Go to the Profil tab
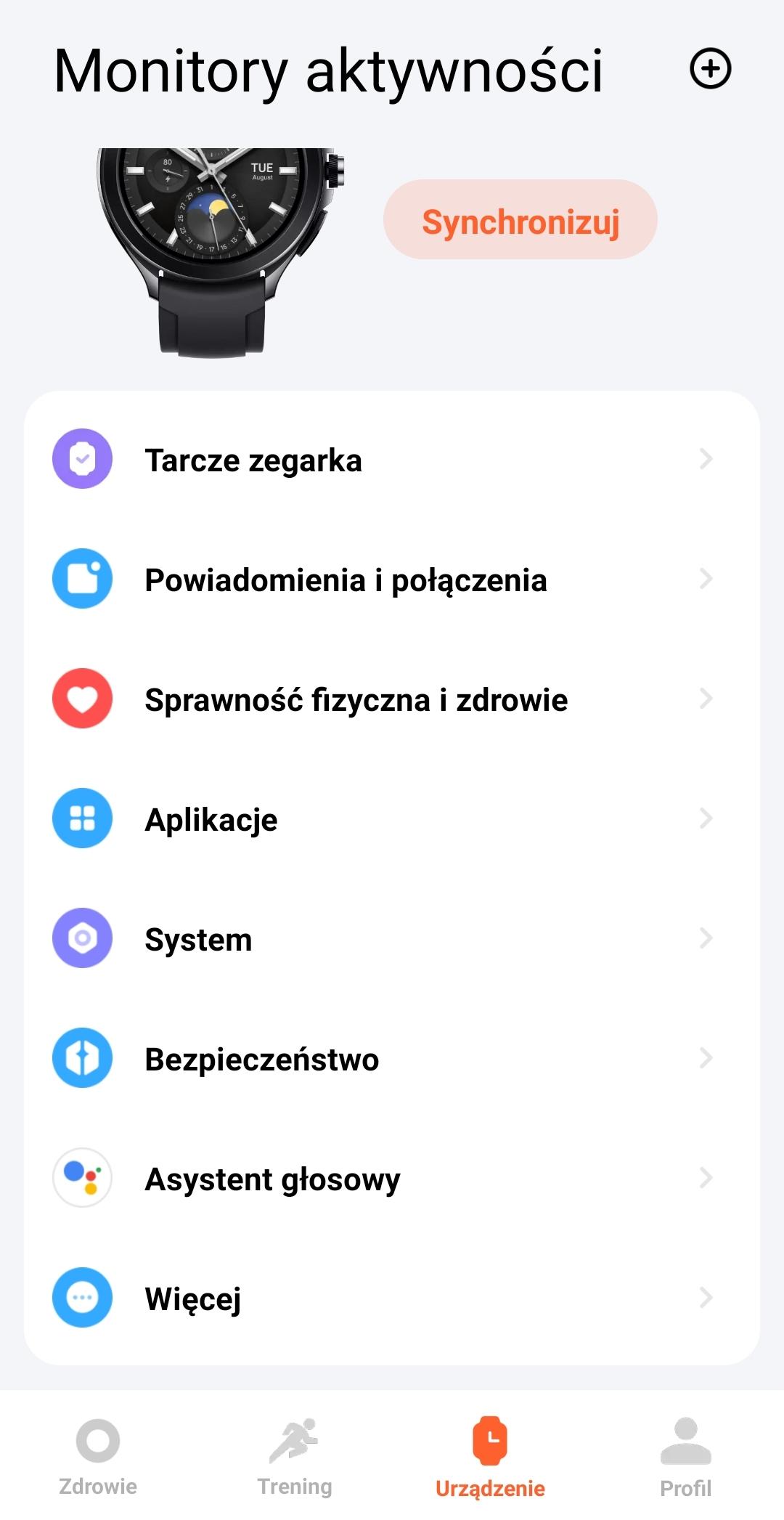Screen dimensions: 784x1520 click(x=685, y=1456)
